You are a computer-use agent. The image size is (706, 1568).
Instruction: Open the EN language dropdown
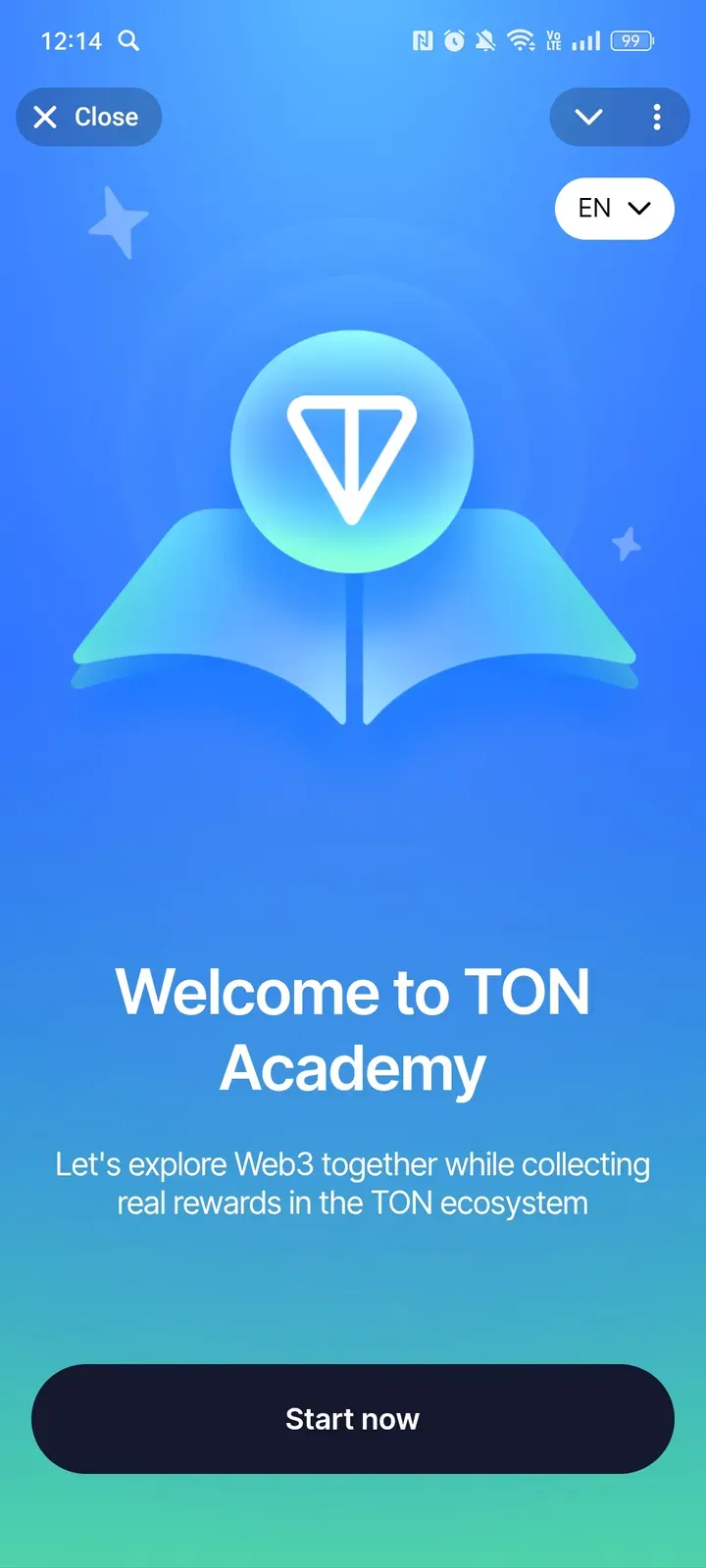pos(614,209)
